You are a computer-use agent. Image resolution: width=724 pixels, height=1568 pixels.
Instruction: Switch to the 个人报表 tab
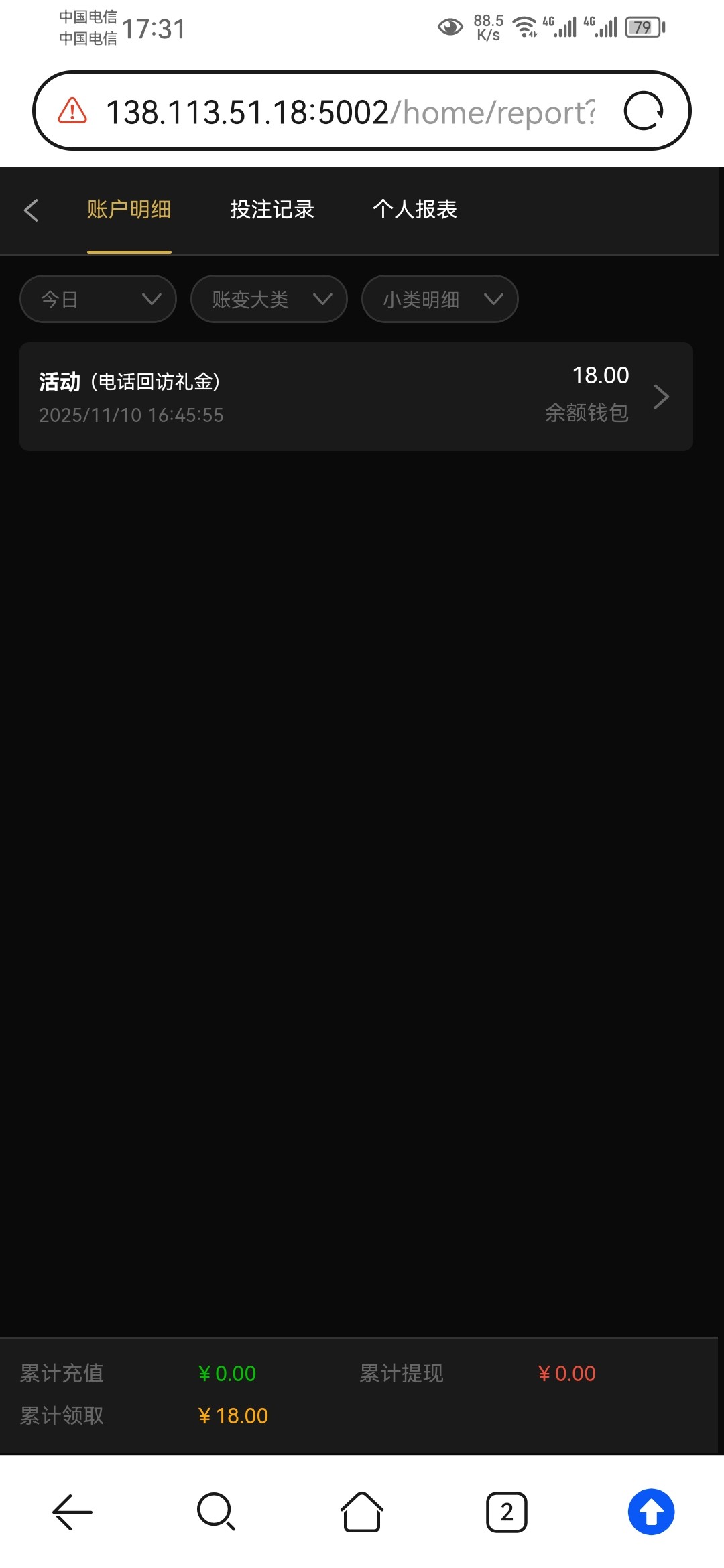[x=415, y=210]
